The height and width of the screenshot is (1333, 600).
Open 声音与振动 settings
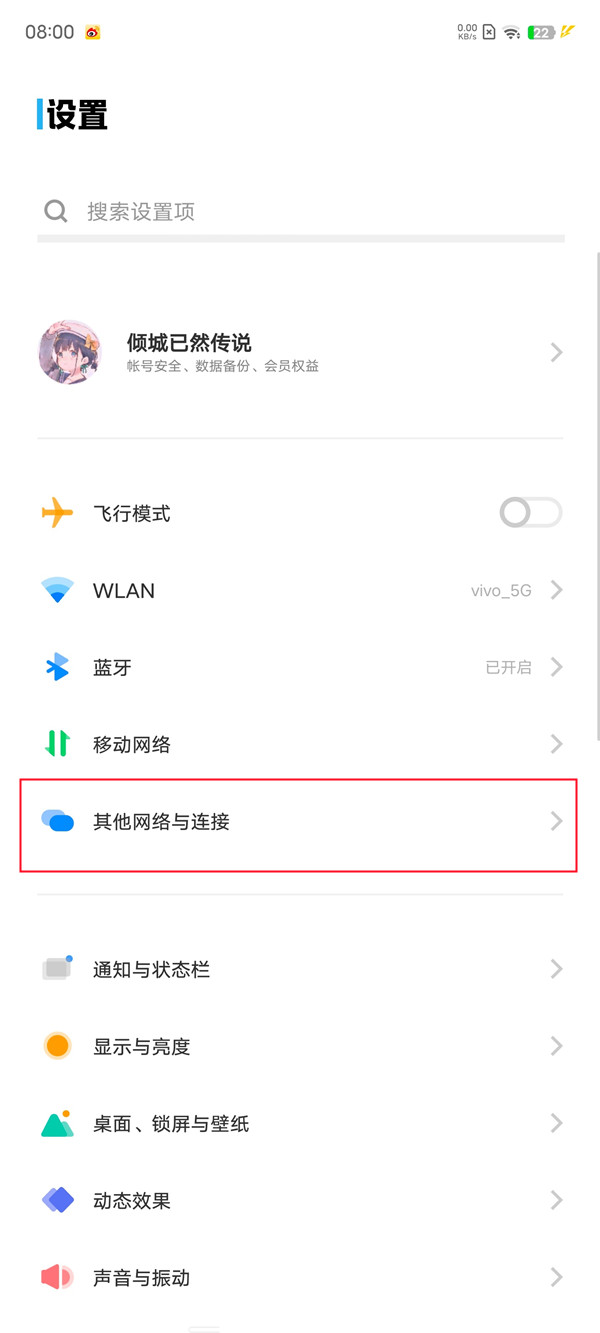point(300,1277)
